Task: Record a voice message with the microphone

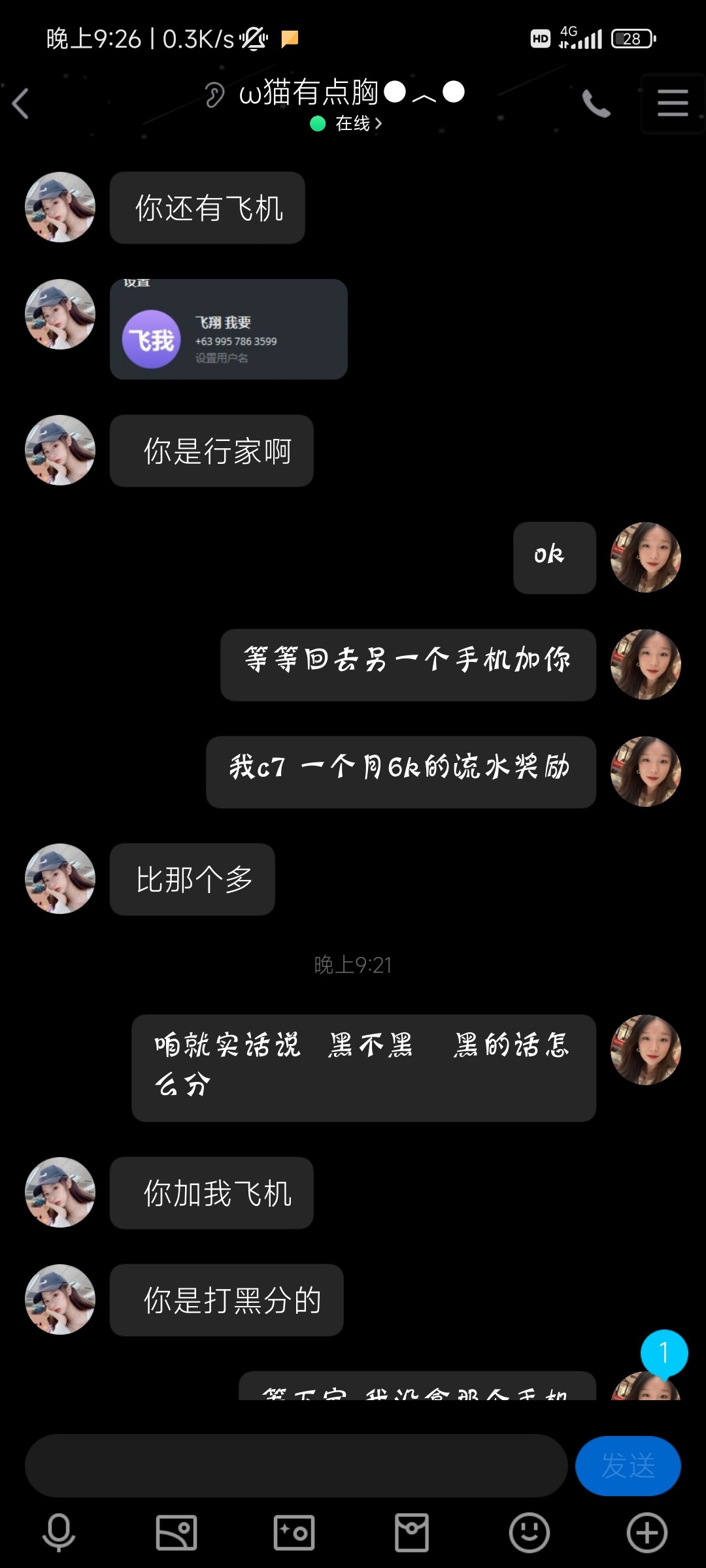Action: pos(59,1532)
